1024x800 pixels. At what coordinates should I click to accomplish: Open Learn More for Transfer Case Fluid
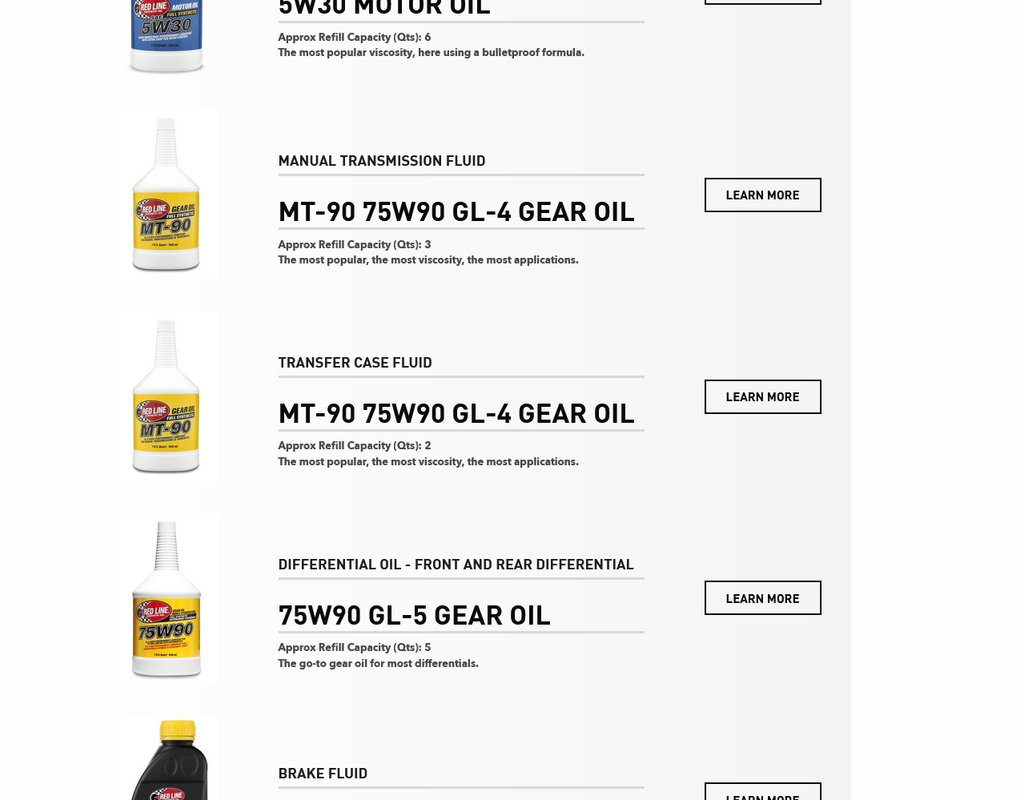point(762,397)
